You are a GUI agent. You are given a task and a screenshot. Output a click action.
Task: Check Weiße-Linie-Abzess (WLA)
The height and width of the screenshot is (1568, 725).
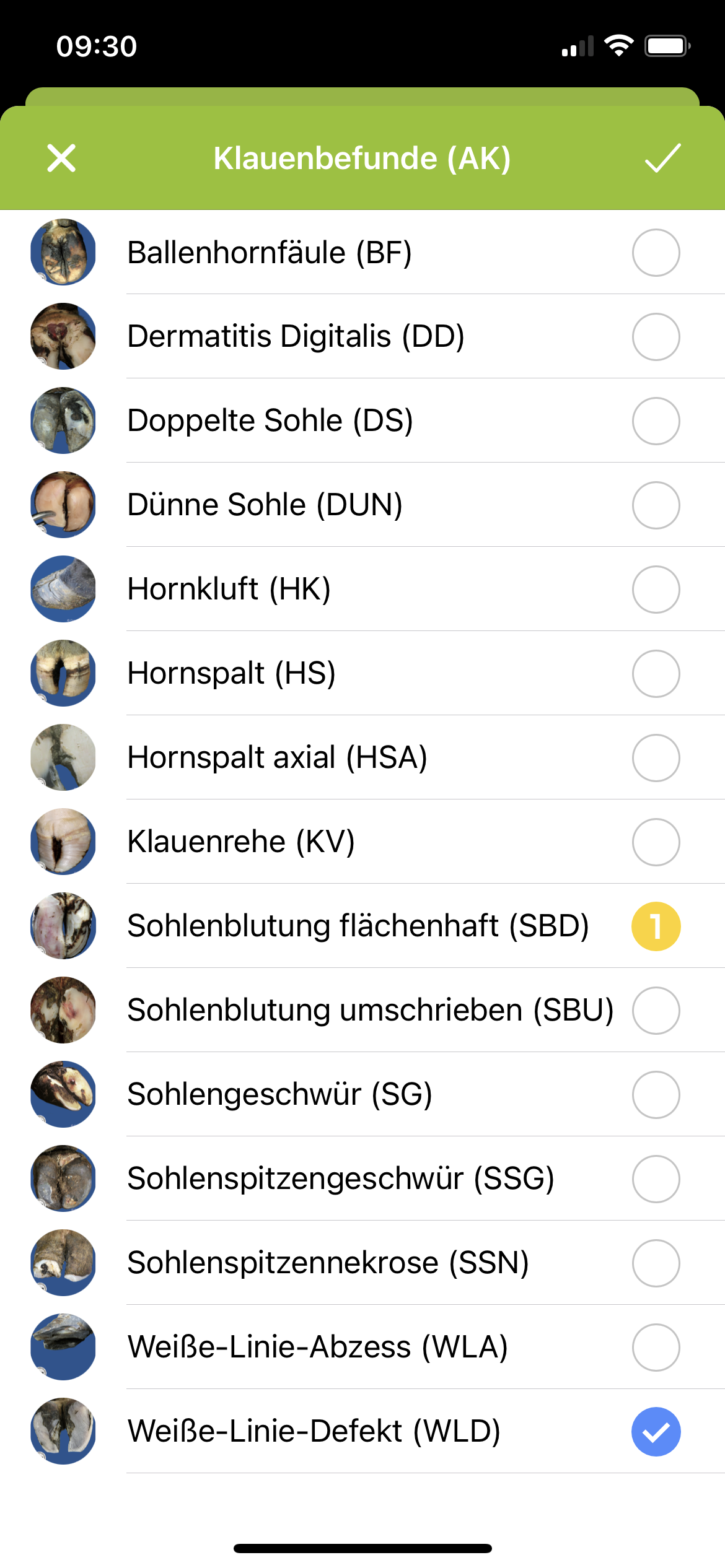click(656, 1348)
